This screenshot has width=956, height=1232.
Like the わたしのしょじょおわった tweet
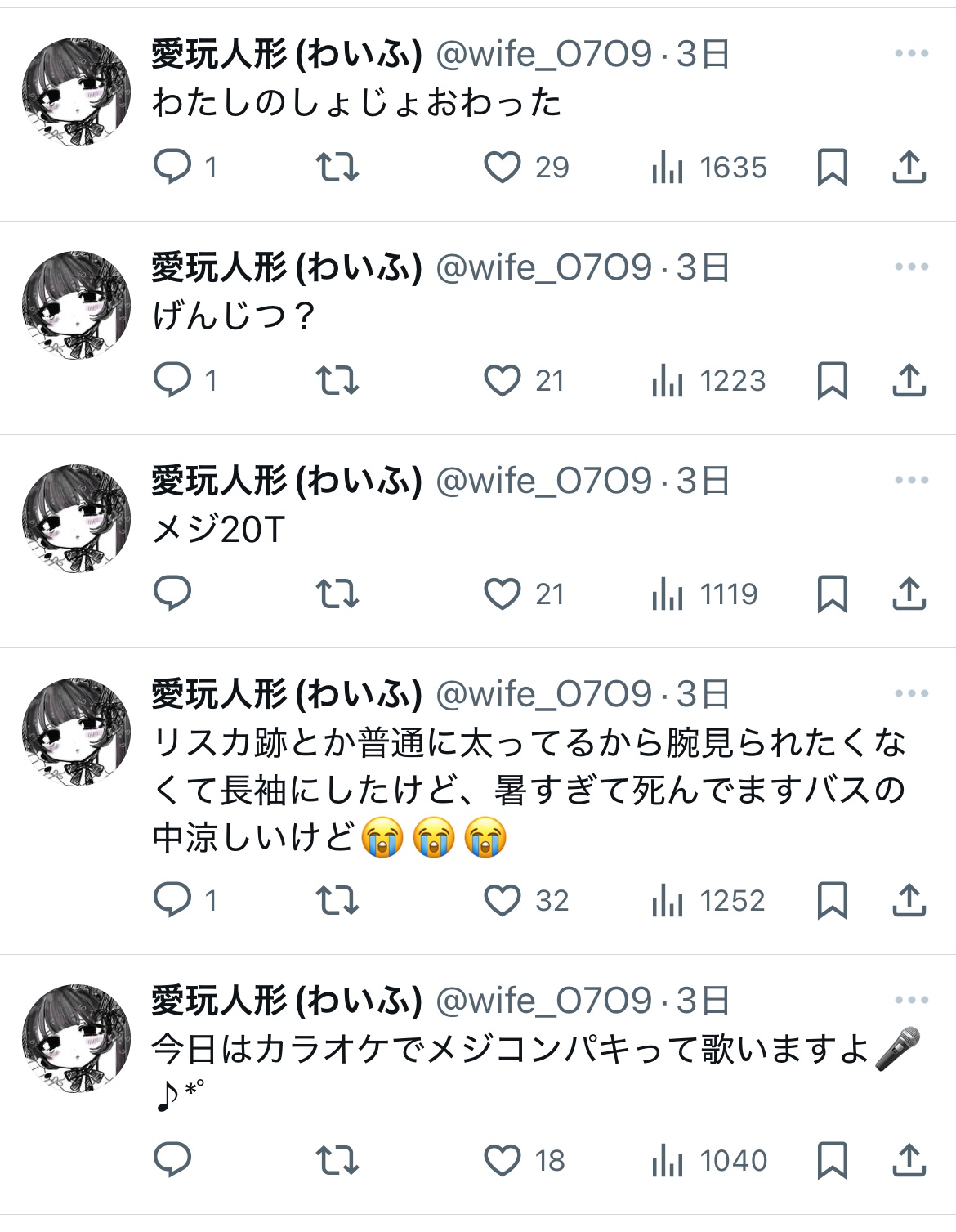503,168
